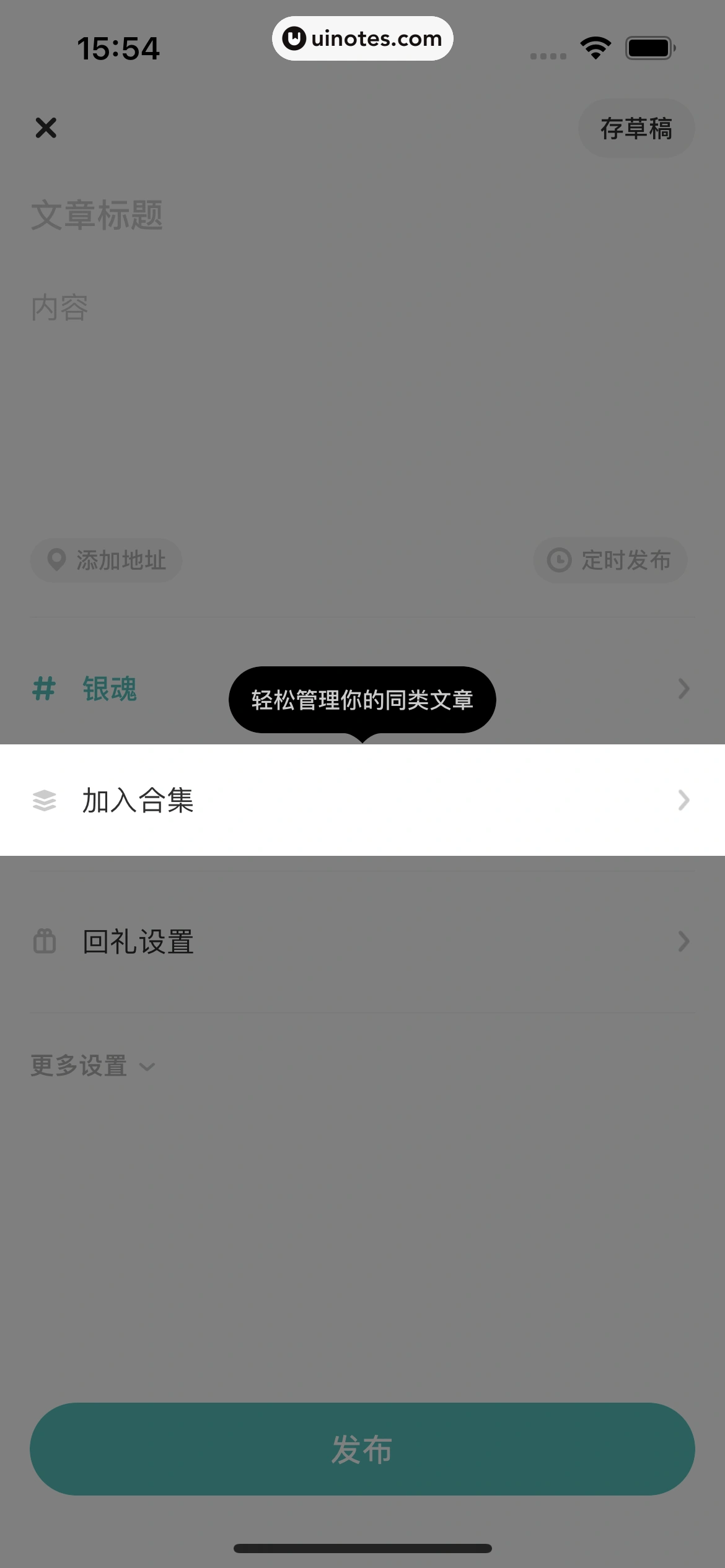725x1568 pixels.
Task: Click the uinotes.com logo badge
Action: coord(362,38)
